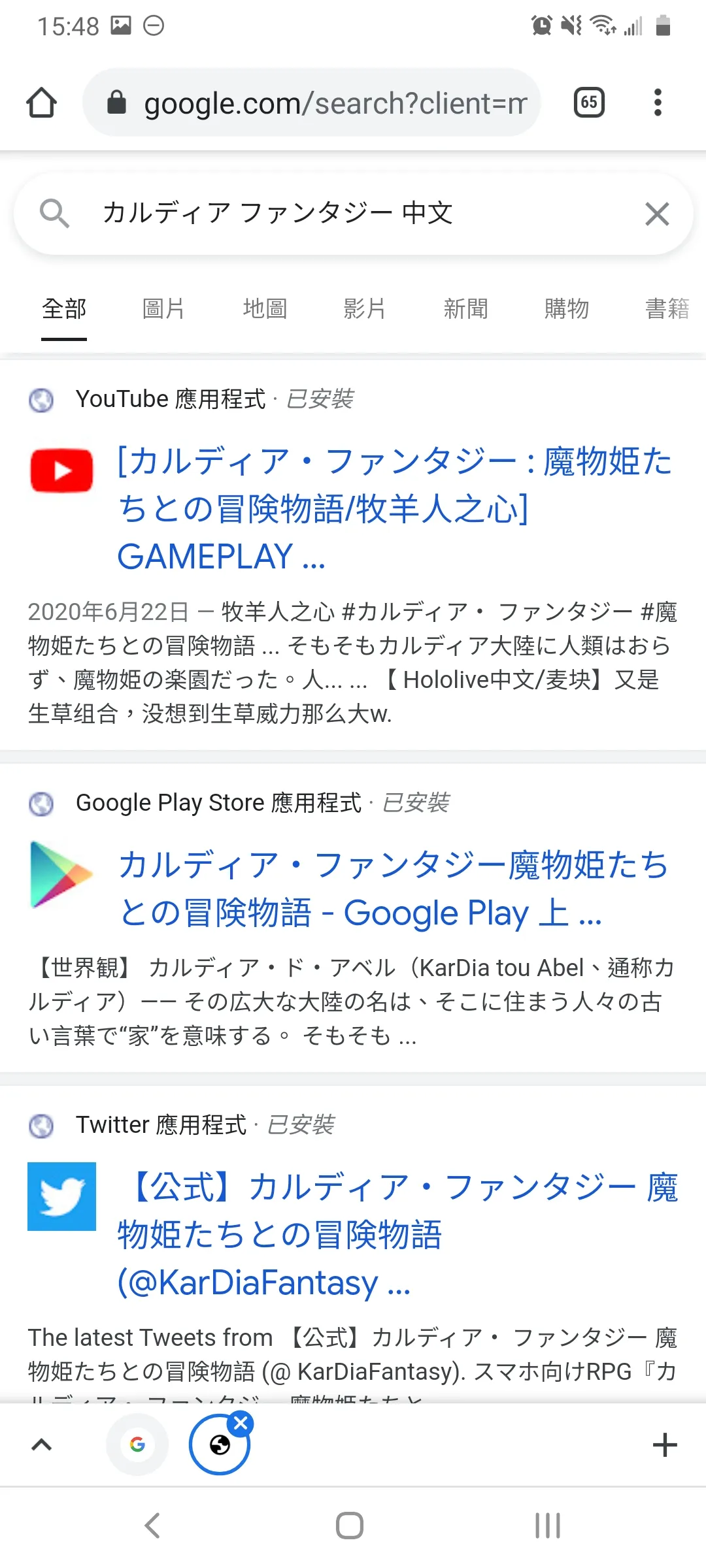The width and height of the screenshot is (706, 1568).
Task: Add a new tab with plus button
Action: coord(664,1445)
